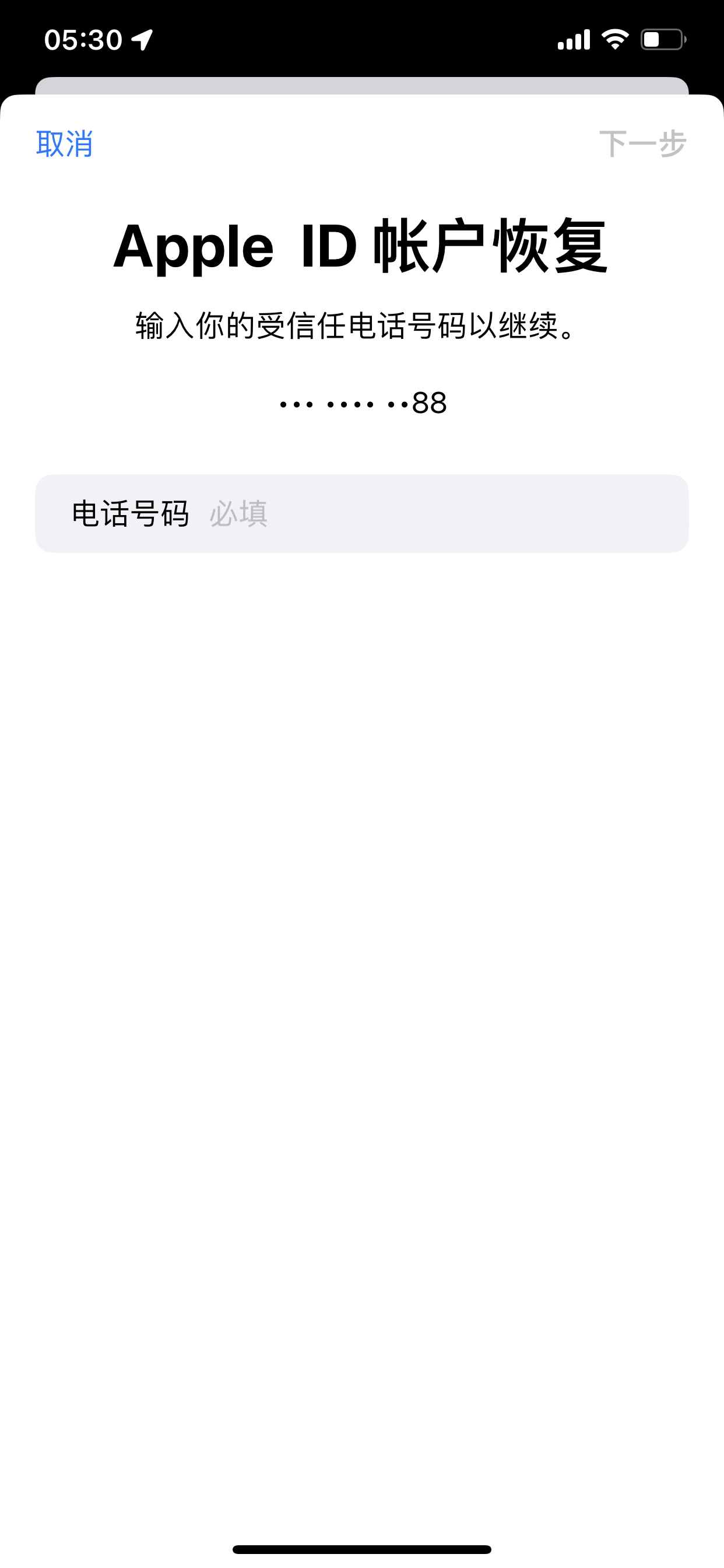This screenshot has width=724, height=1568.
Task: Select the 必填 placeholder text
Action: coord(238,514)
